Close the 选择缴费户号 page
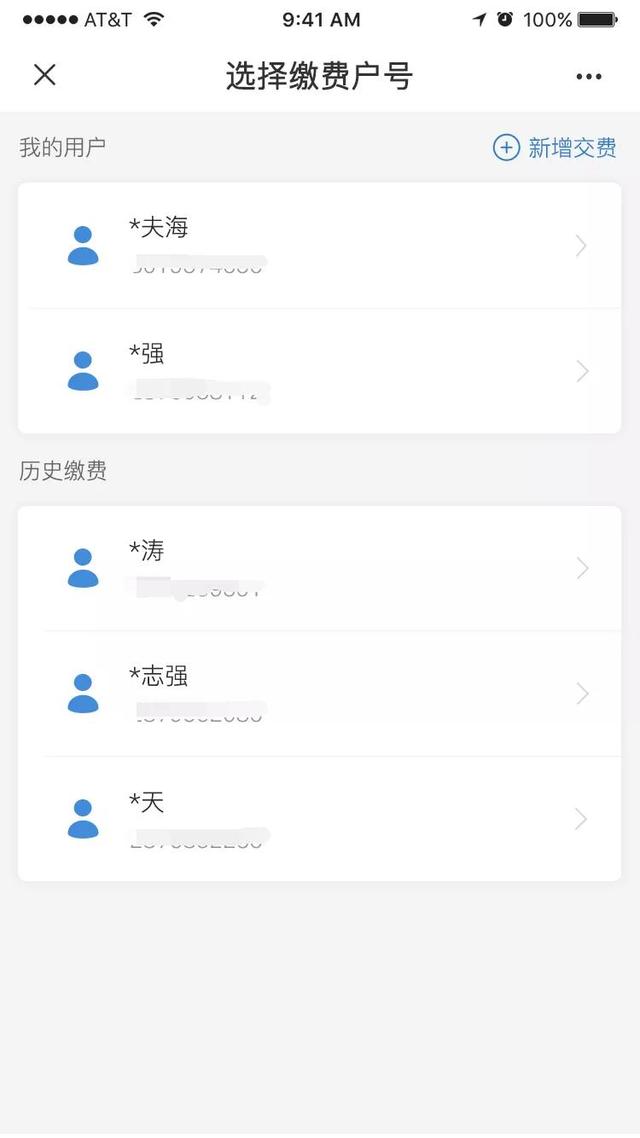 [x=45, y=75]
